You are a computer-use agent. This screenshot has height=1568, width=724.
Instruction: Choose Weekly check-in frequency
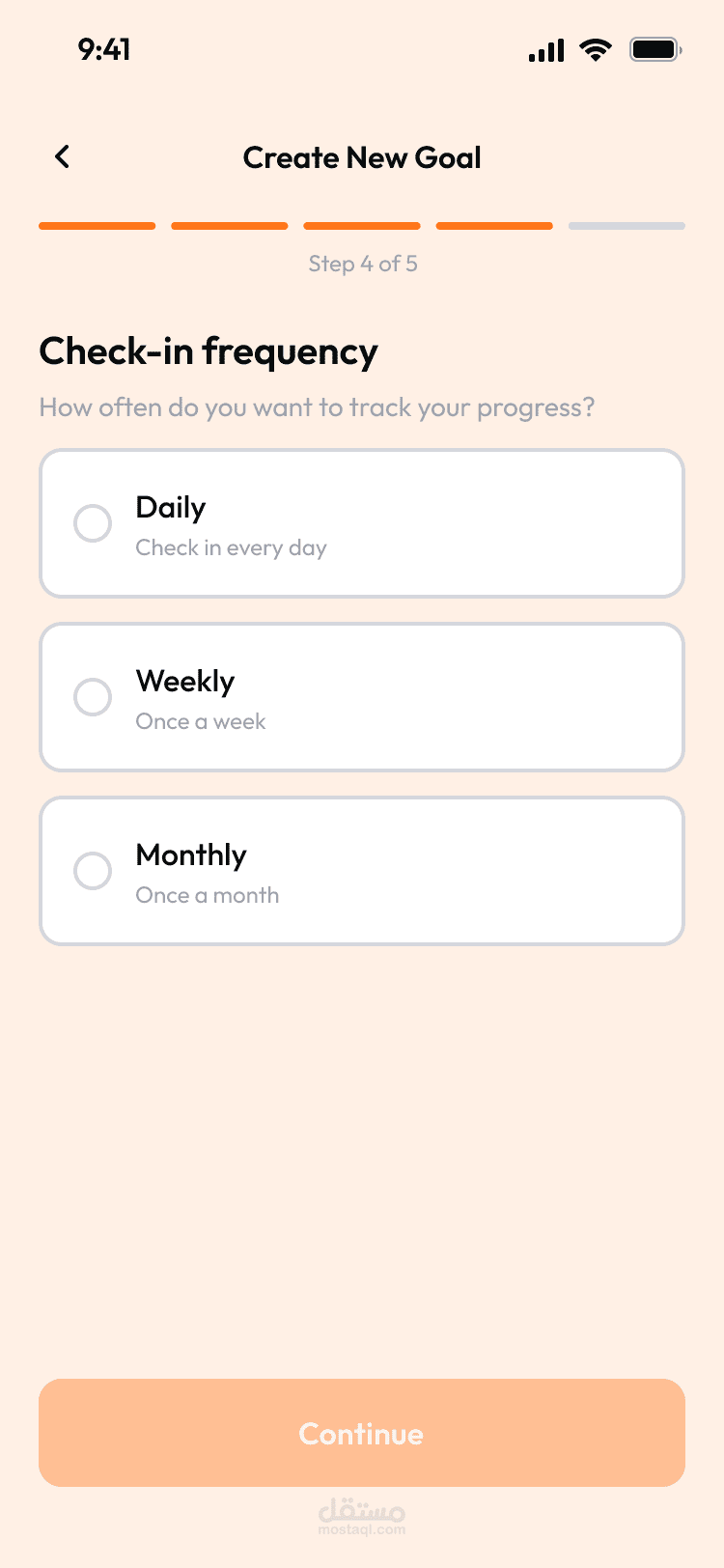click(x=362, y=697)
